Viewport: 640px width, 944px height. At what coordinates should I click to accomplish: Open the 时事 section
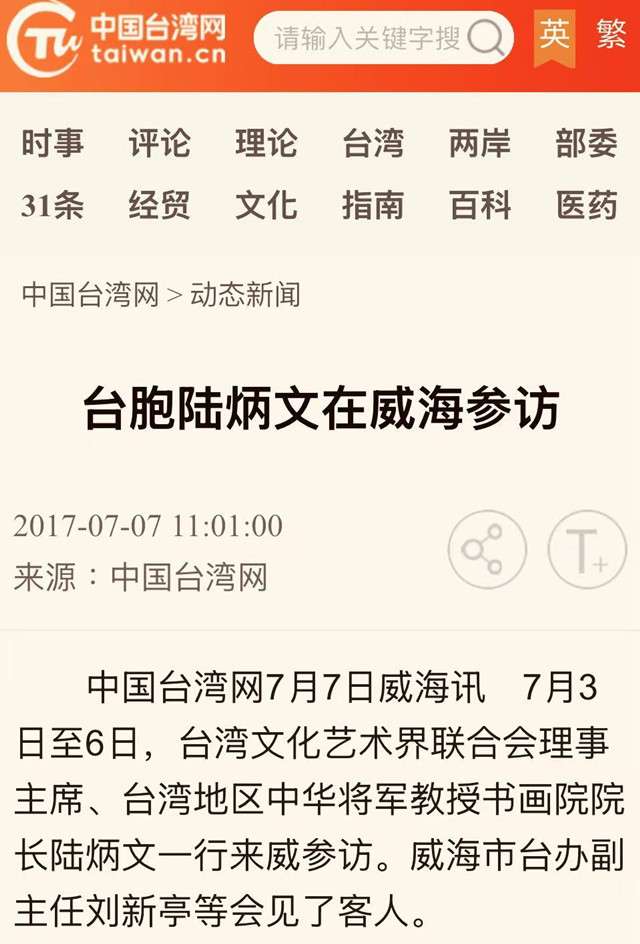click(52, 144)
